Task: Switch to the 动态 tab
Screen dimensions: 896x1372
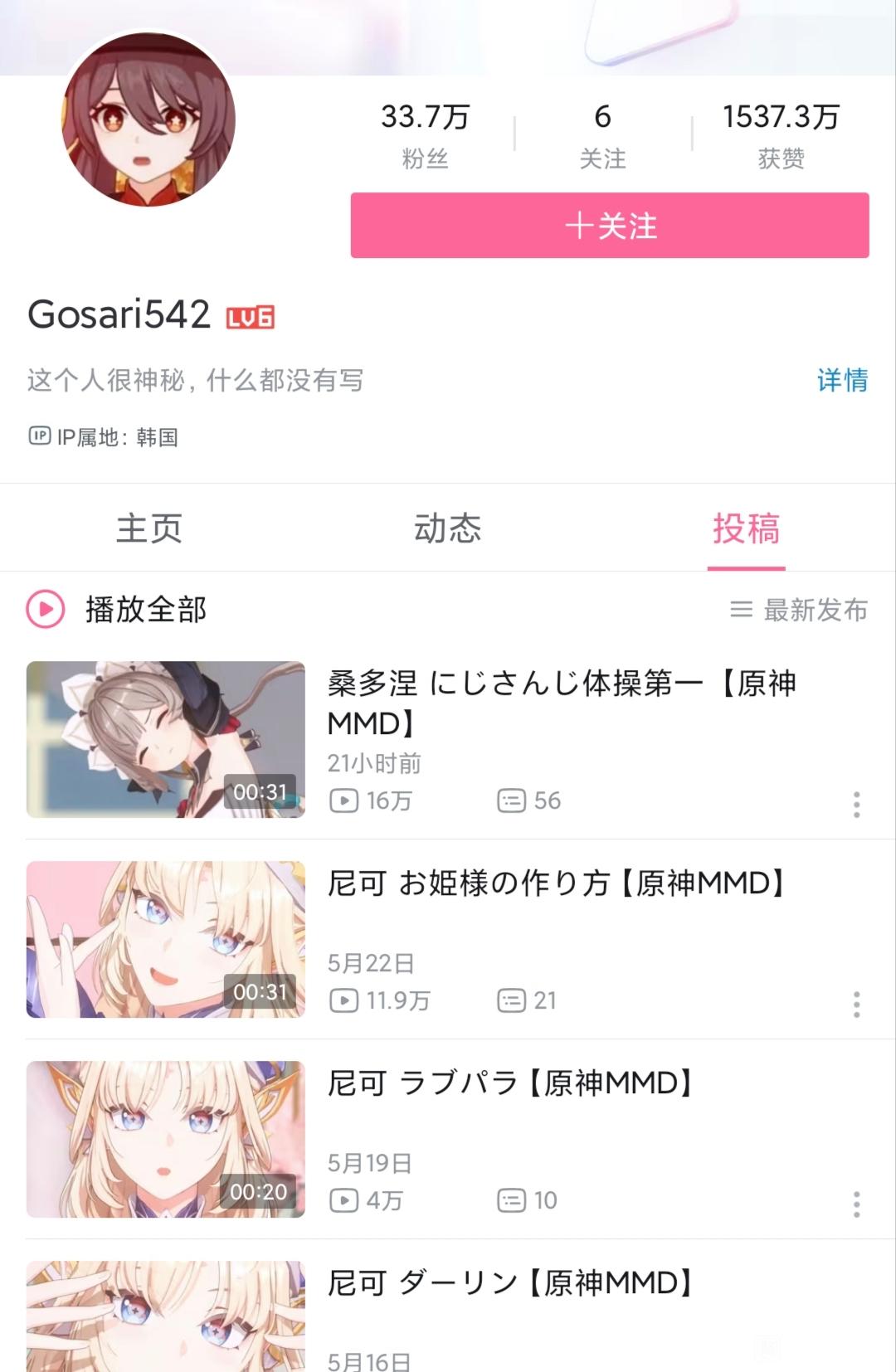Action: (x=448, y=528)
